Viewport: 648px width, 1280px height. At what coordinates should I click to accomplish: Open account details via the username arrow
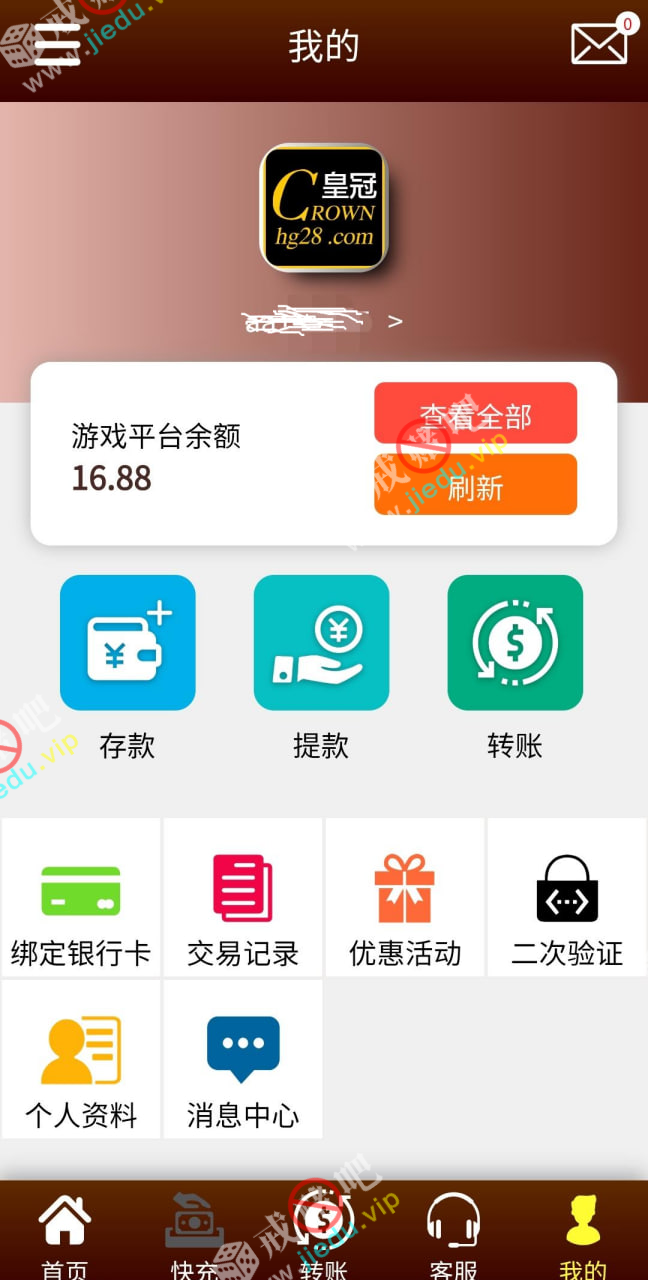coord(394,321)
